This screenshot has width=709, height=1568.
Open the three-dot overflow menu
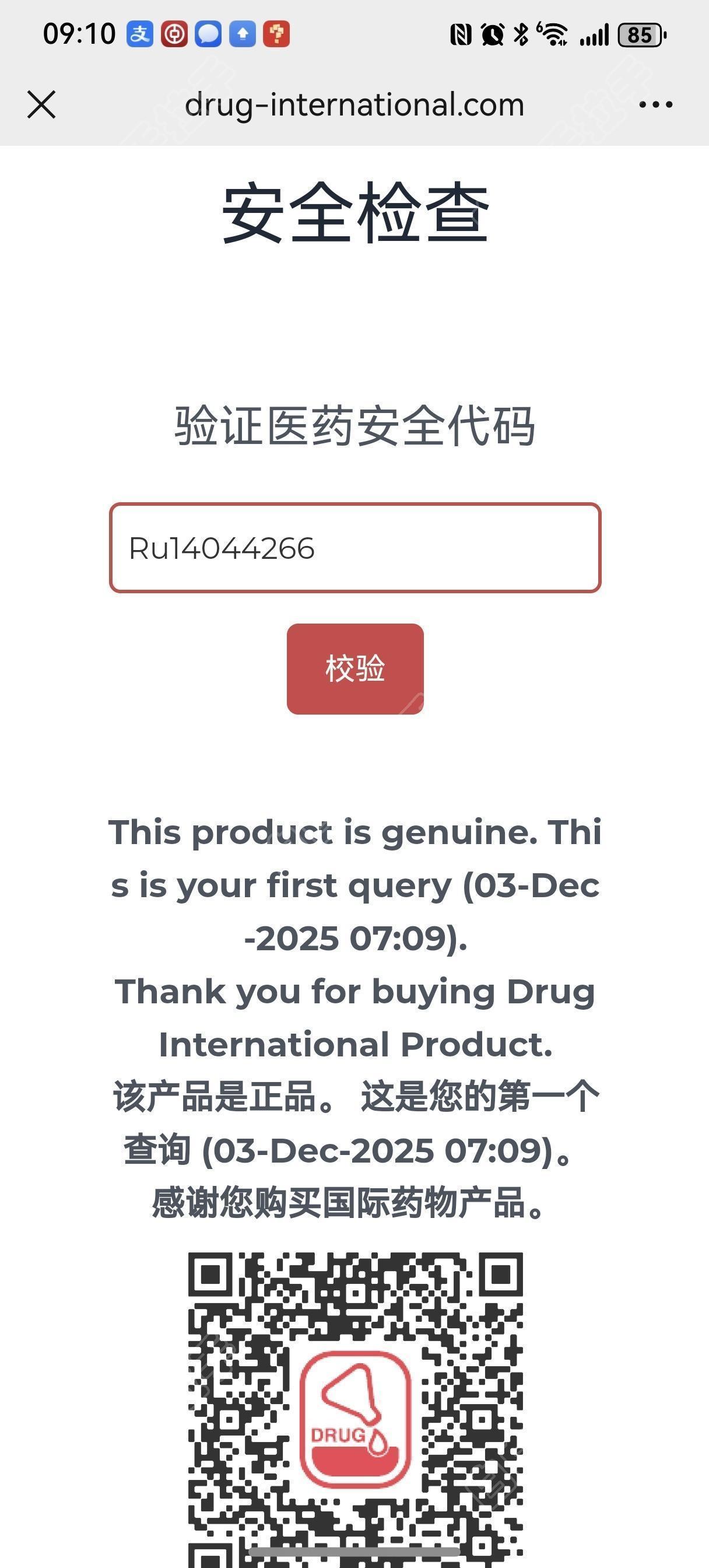(655, 104)
